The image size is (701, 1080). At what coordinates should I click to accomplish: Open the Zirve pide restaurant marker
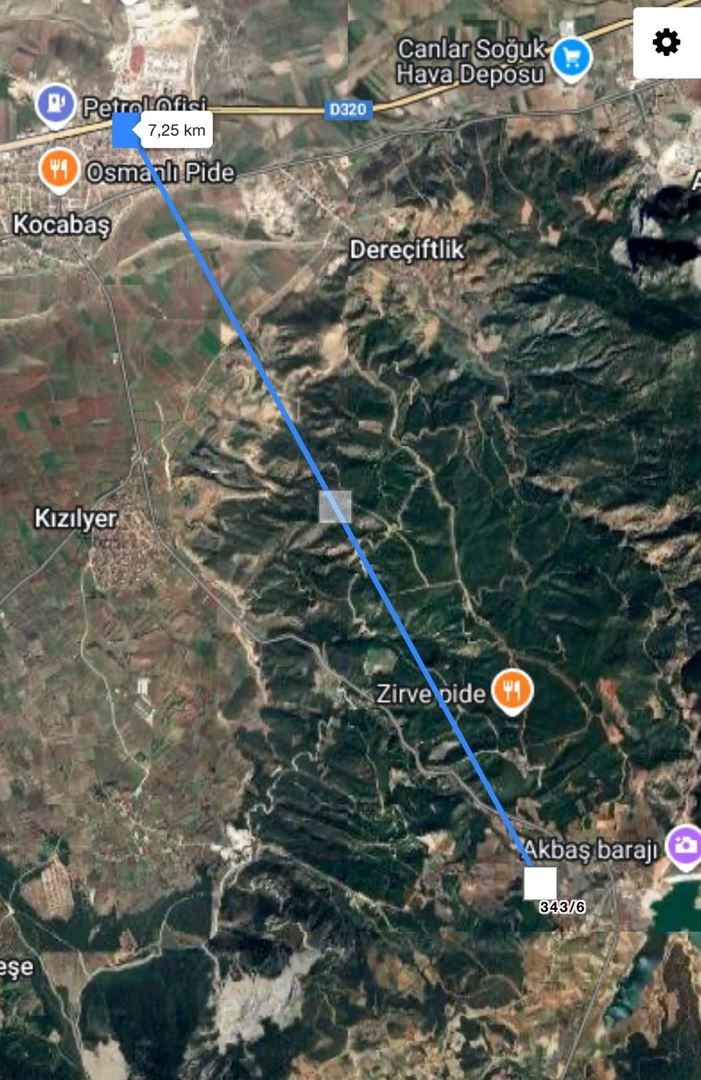513,691
